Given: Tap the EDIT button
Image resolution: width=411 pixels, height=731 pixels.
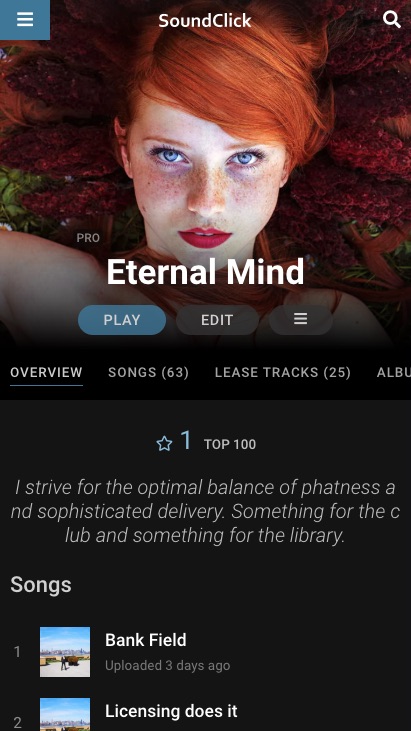Looking at the screenshot, I should tap(217, 320).
